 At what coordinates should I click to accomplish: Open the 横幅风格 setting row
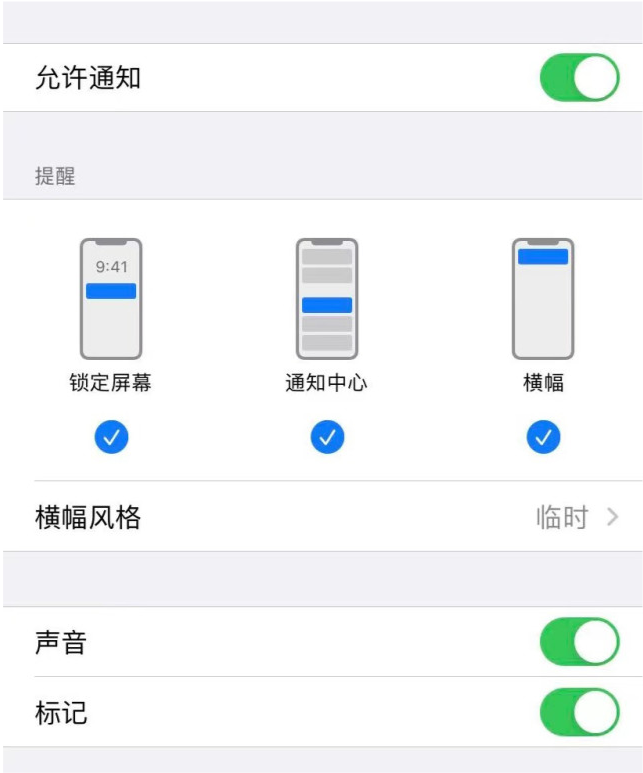[x=321, y=517]
